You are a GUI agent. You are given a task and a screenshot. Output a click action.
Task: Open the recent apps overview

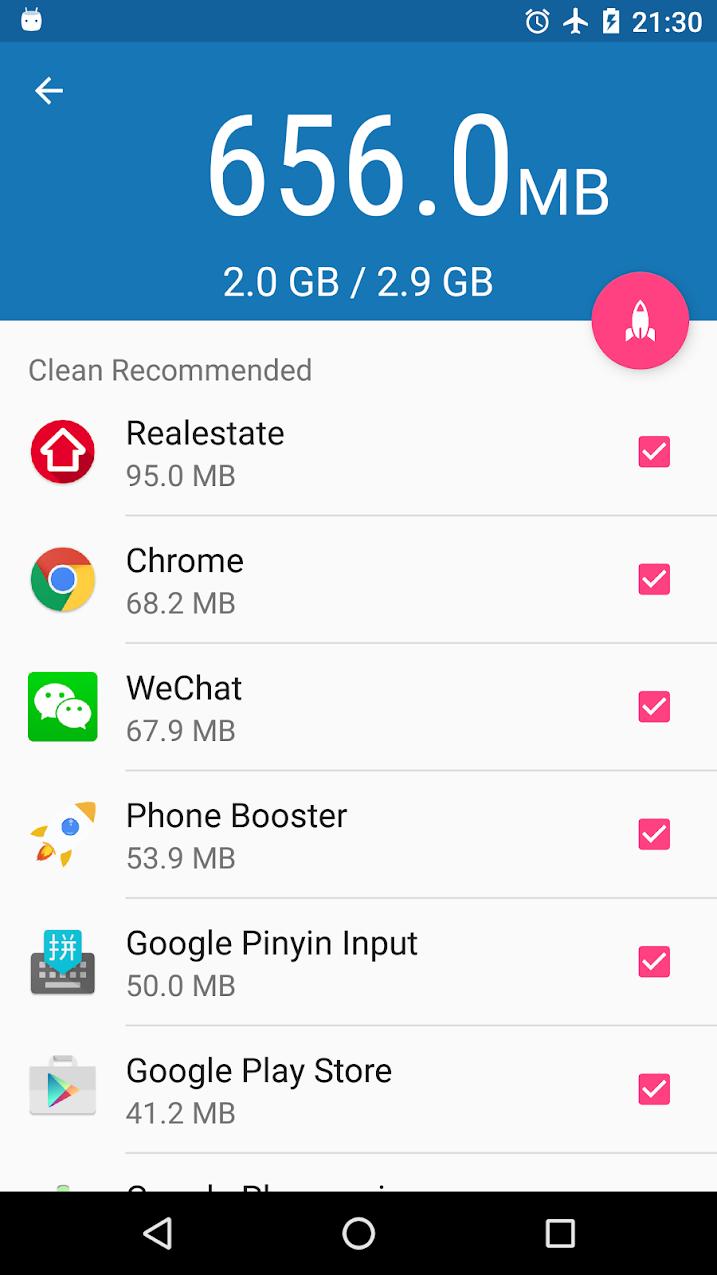(560, 1233)
